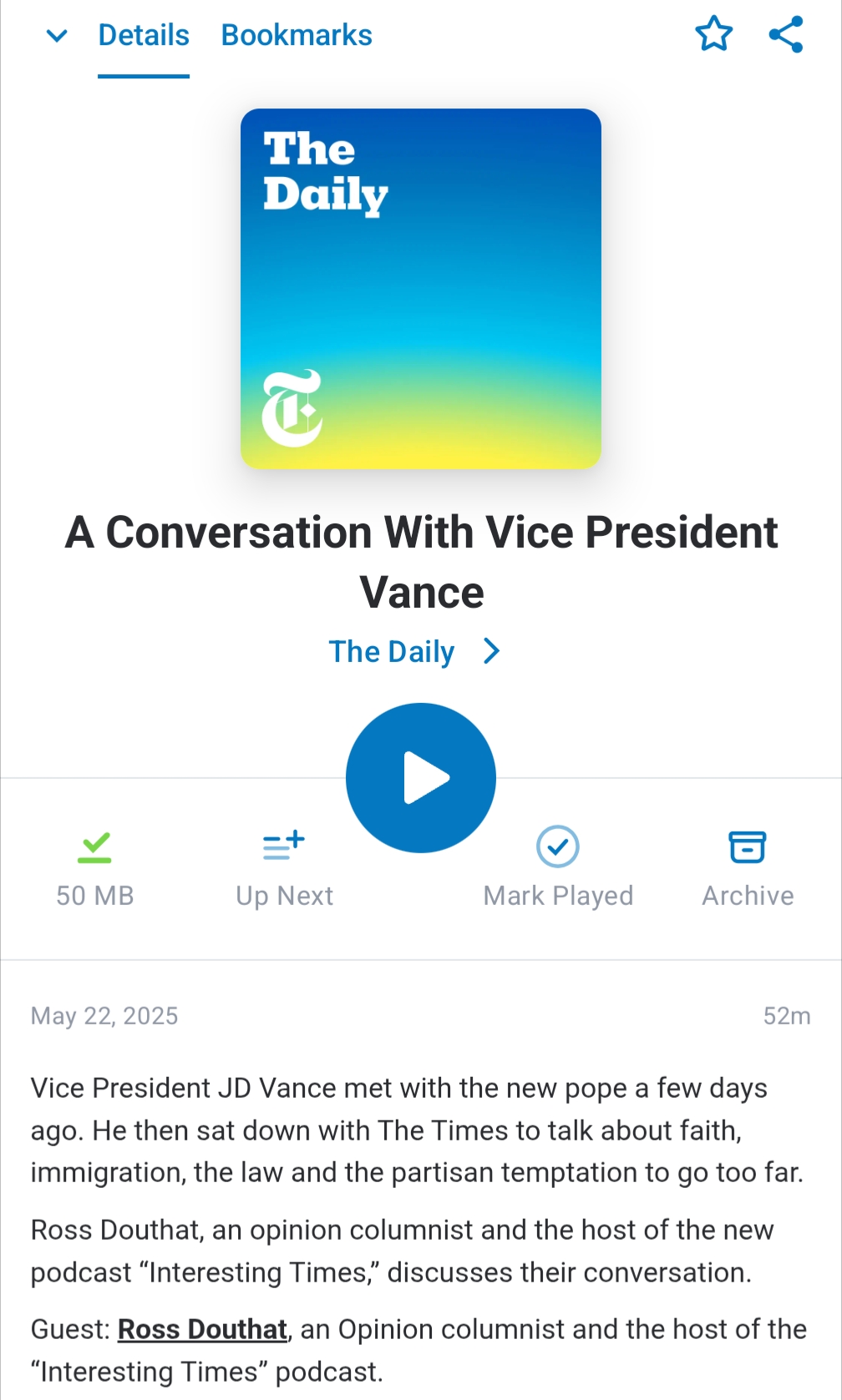Open the Ross Douthat link
This screenshot has width=842, height=1400.
click(202, 1329)
